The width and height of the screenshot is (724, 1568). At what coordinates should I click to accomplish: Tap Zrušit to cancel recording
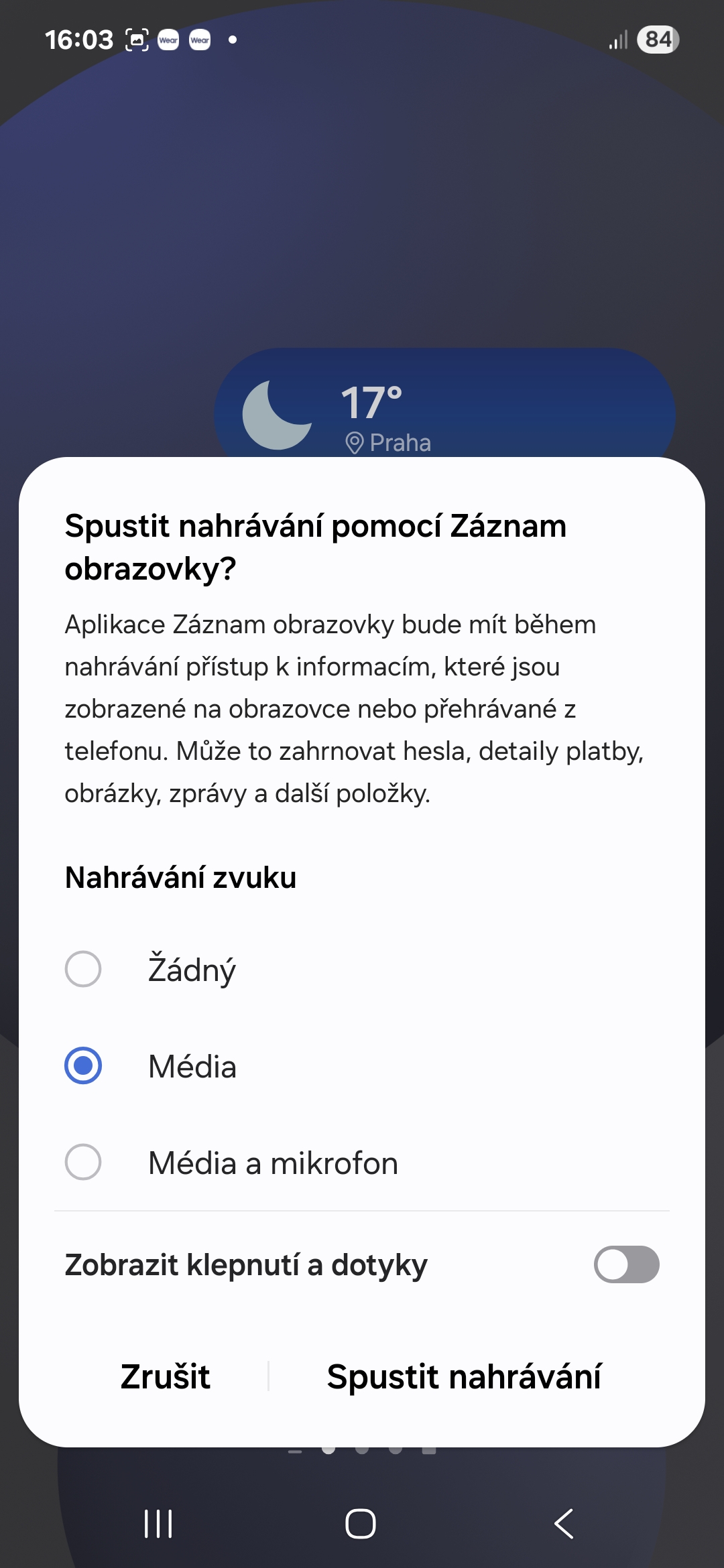[166, 1376]
